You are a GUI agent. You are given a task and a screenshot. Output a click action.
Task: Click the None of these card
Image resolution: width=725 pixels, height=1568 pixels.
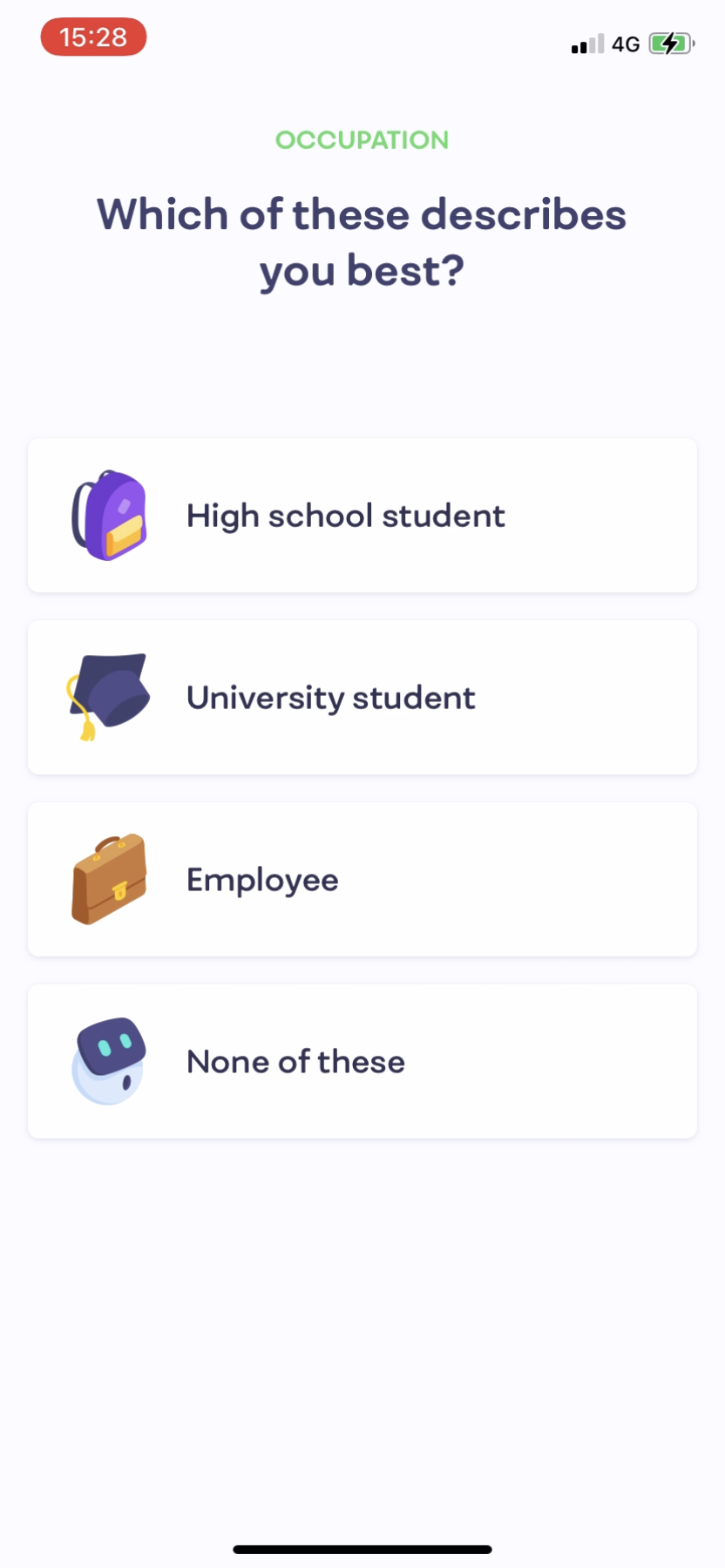click(x=362, y=1061)
